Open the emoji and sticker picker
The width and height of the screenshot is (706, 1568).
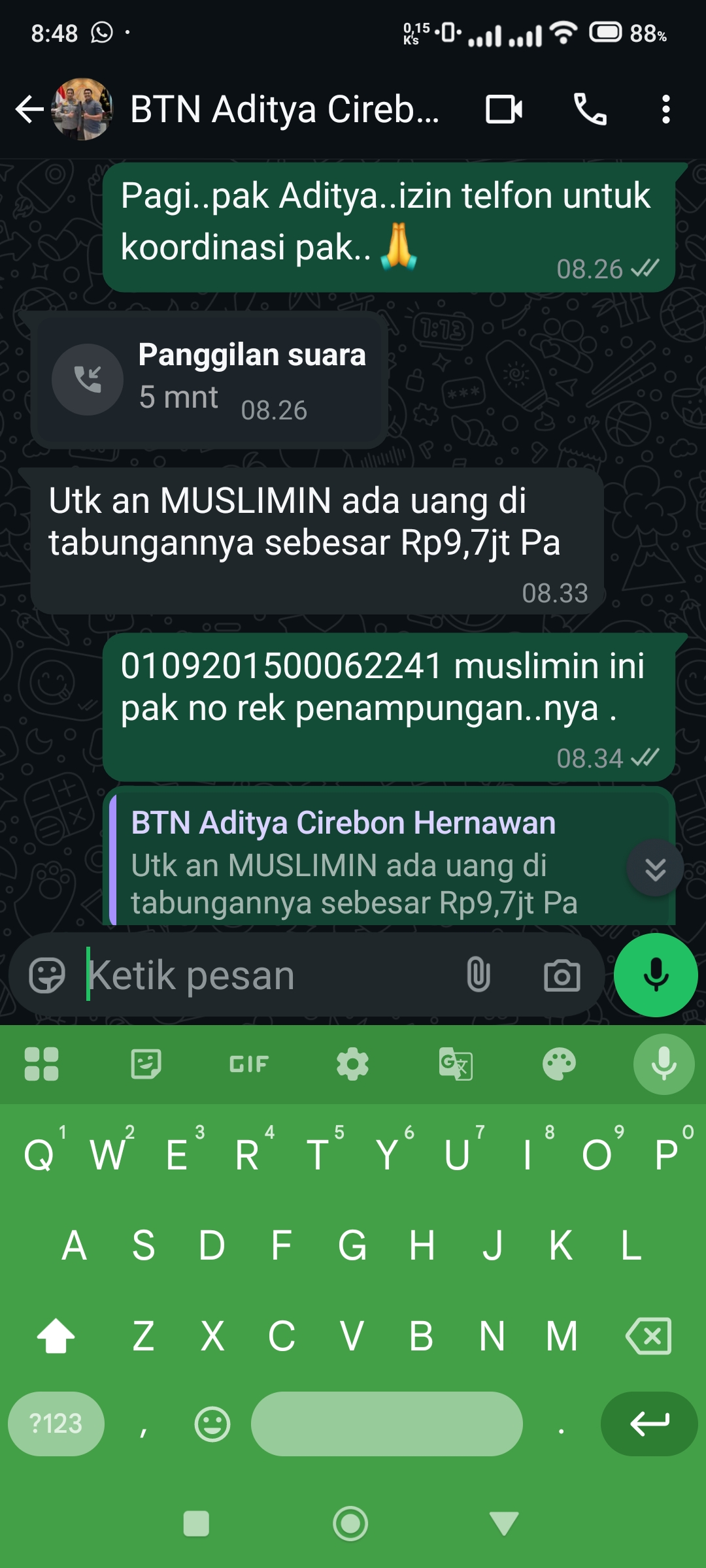tap(47, 975)
